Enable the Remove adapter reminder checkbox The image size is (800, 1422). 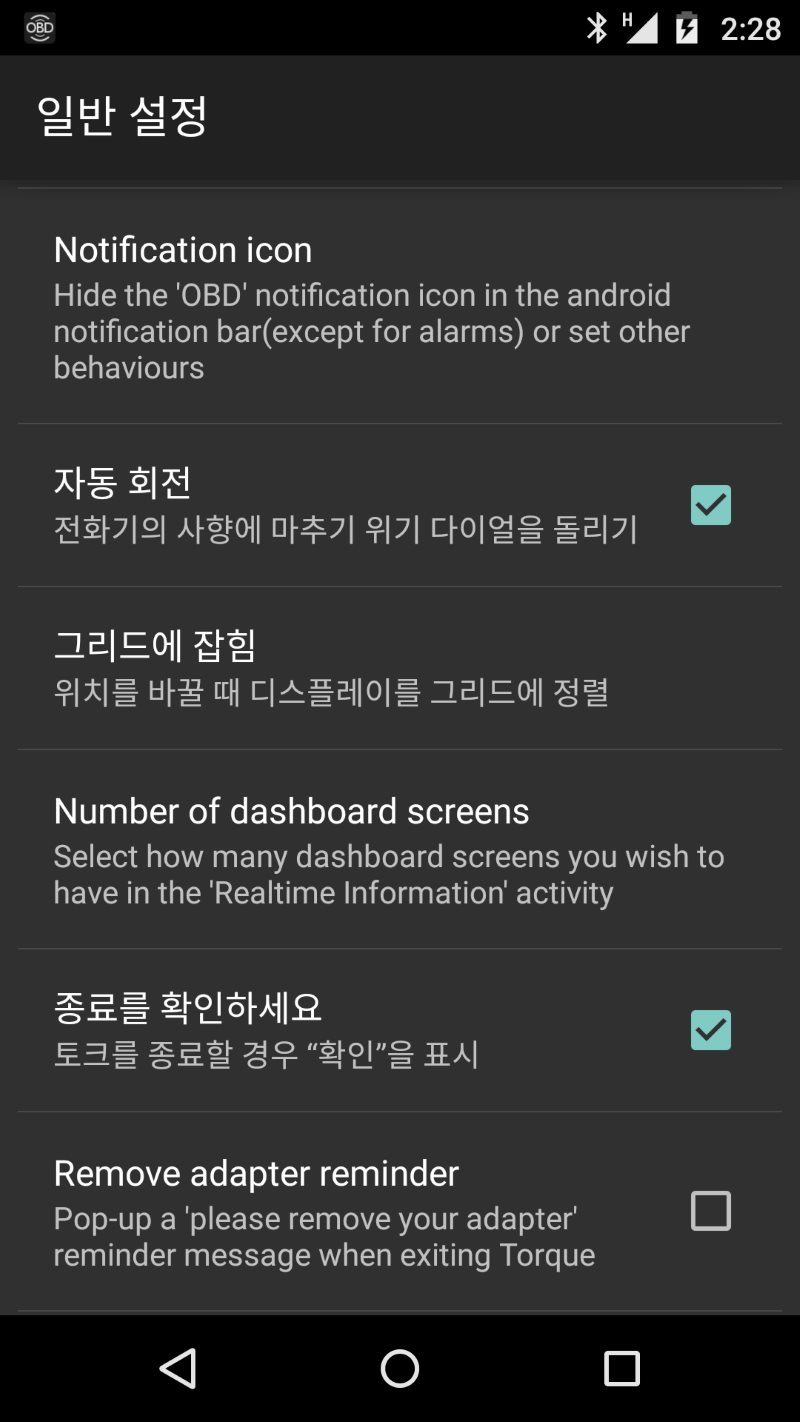click(711, 1211)
